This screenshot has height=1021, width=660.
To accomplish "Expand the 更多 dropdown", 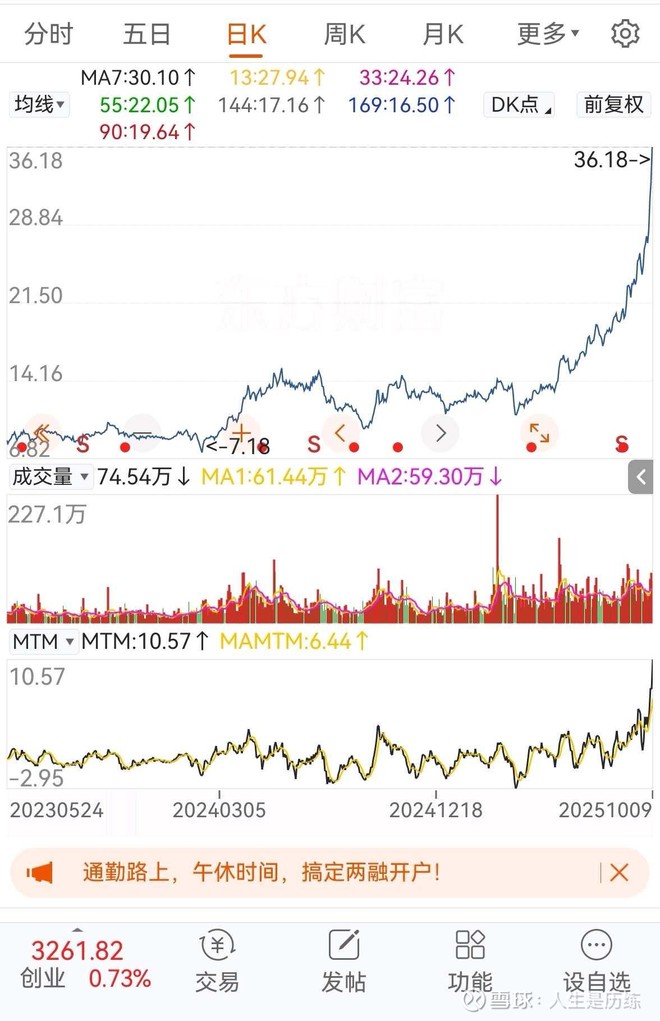I will (x=547, y=33).
